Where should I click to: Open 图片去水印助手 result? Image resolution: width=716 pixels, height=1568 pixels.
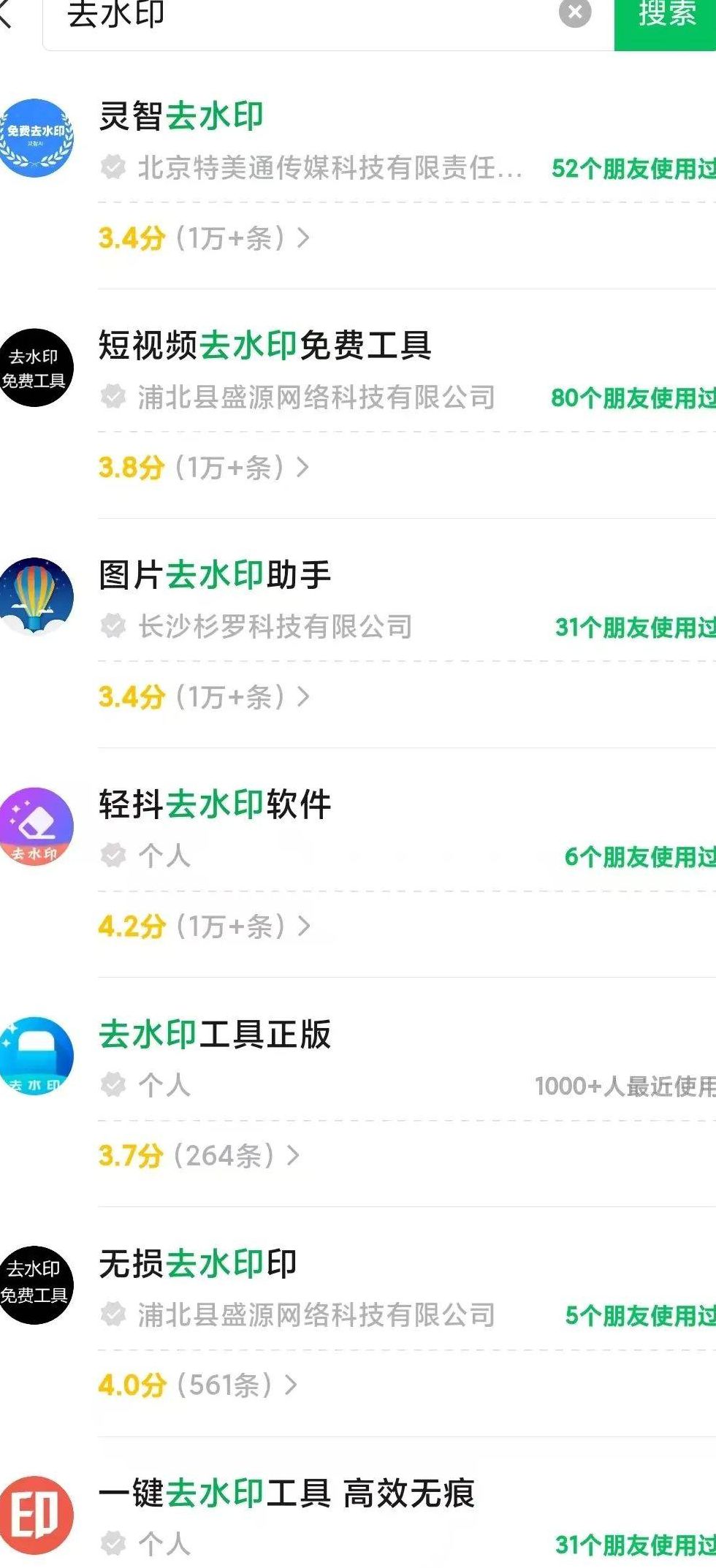pos(215,575)
